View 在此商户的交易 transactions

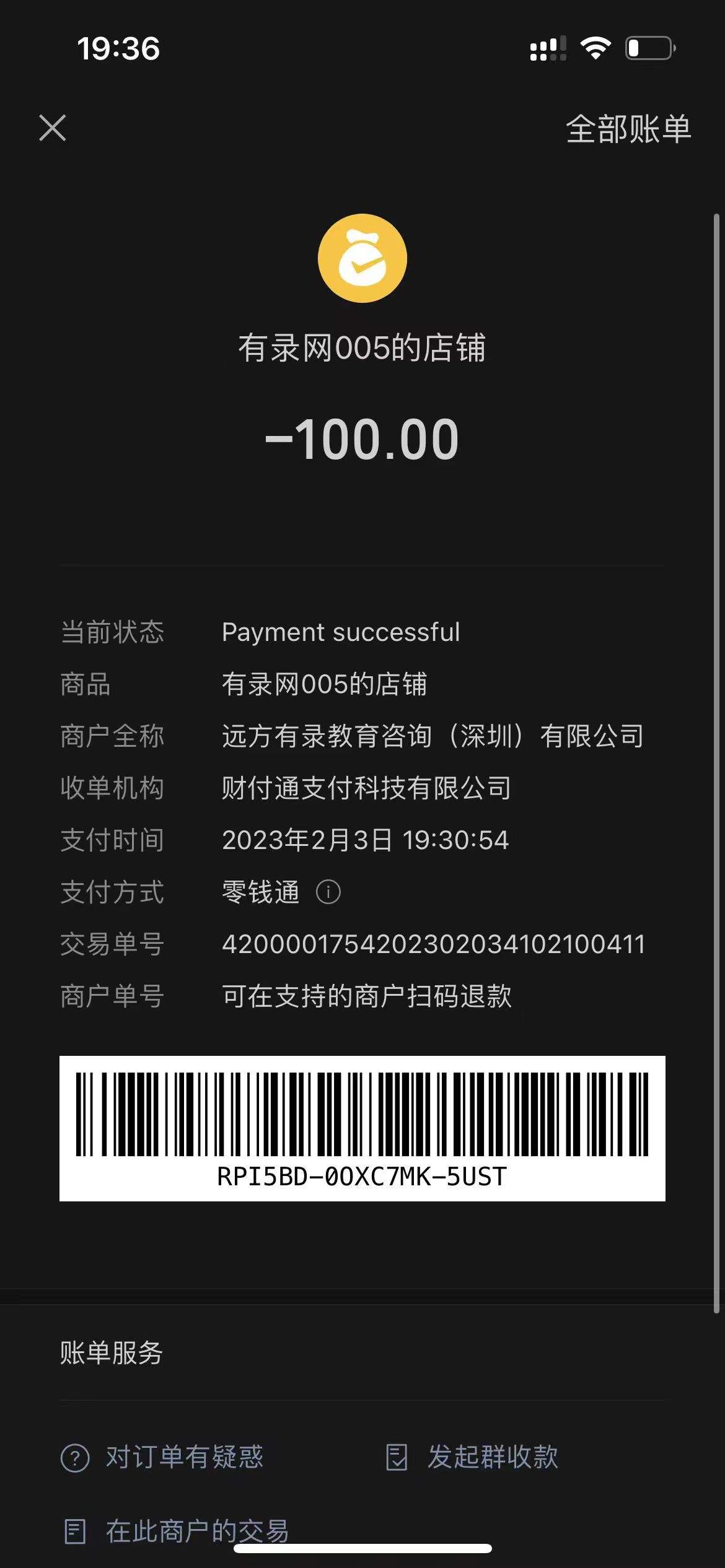coord(177,1531)
